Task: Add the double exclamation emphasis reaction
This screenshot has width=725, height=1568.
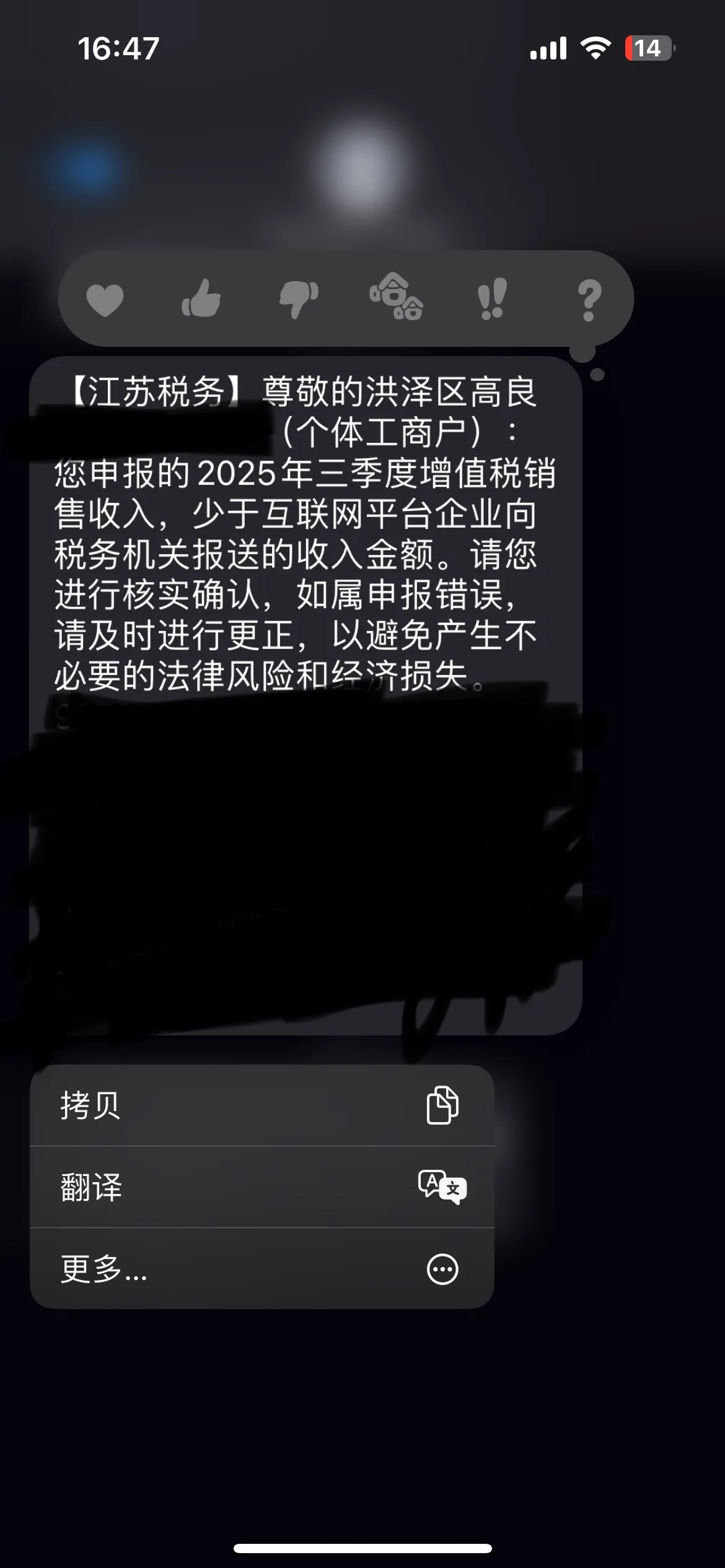Action: tap(492, 299)
